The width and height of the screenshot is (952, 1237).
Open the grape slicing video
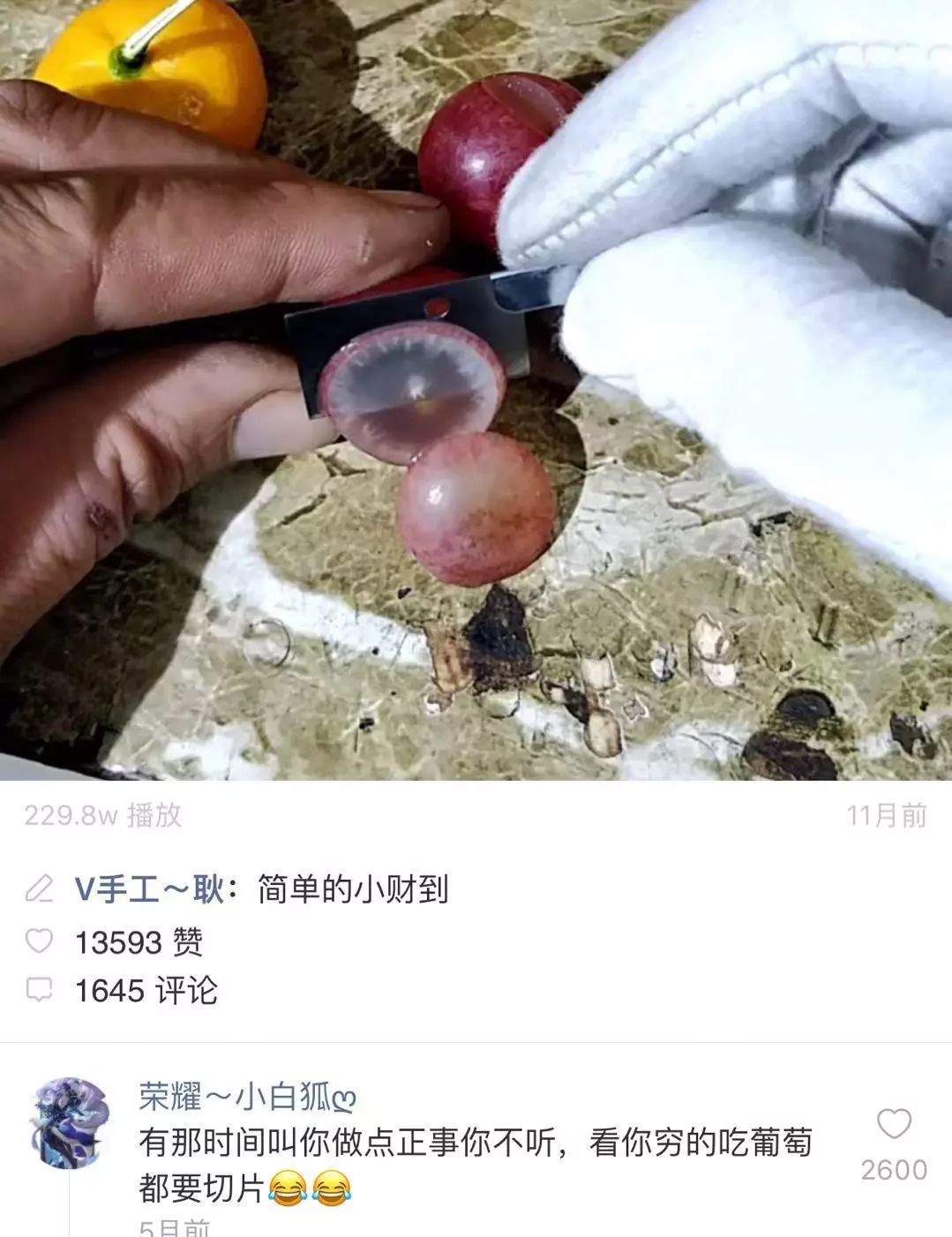pos(476,388)
